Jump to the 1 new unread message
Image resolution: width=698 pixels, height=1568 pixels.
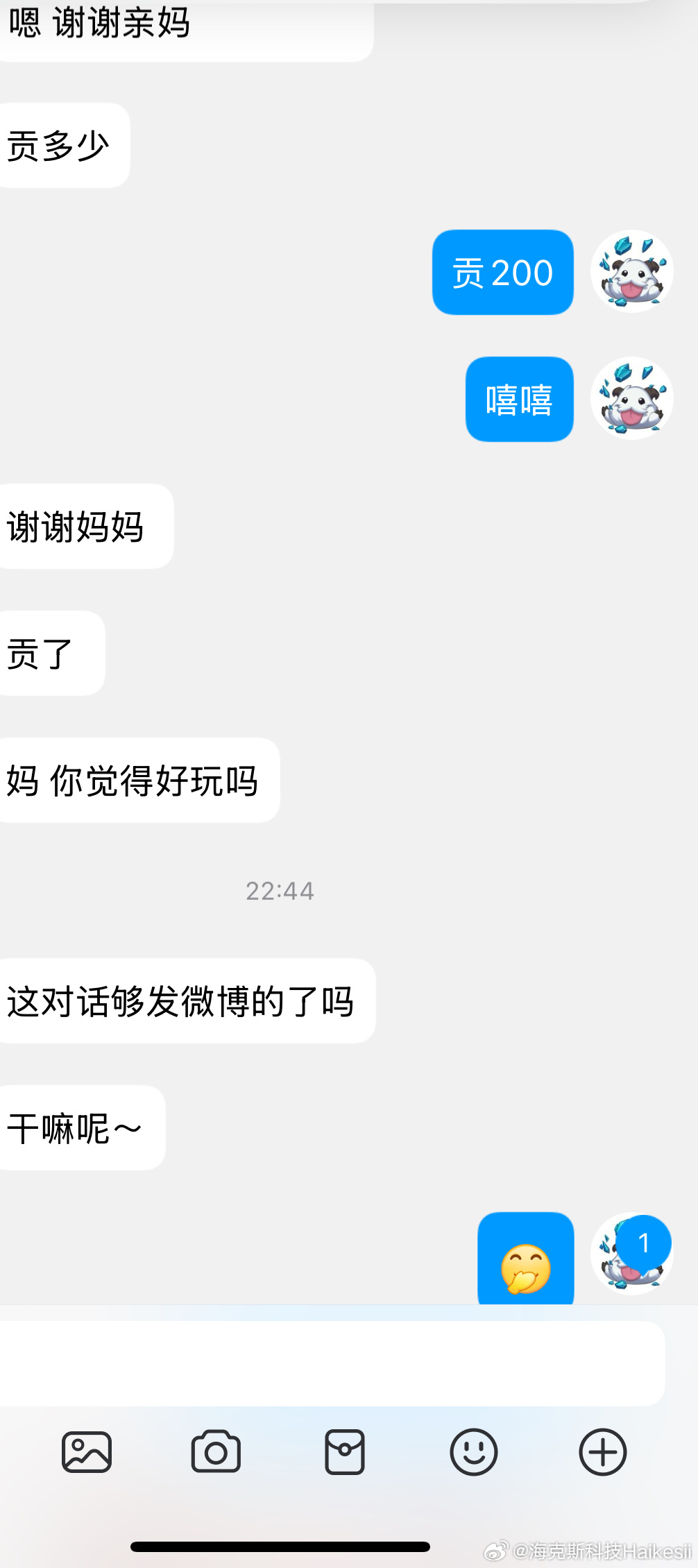click(644, 1243)
